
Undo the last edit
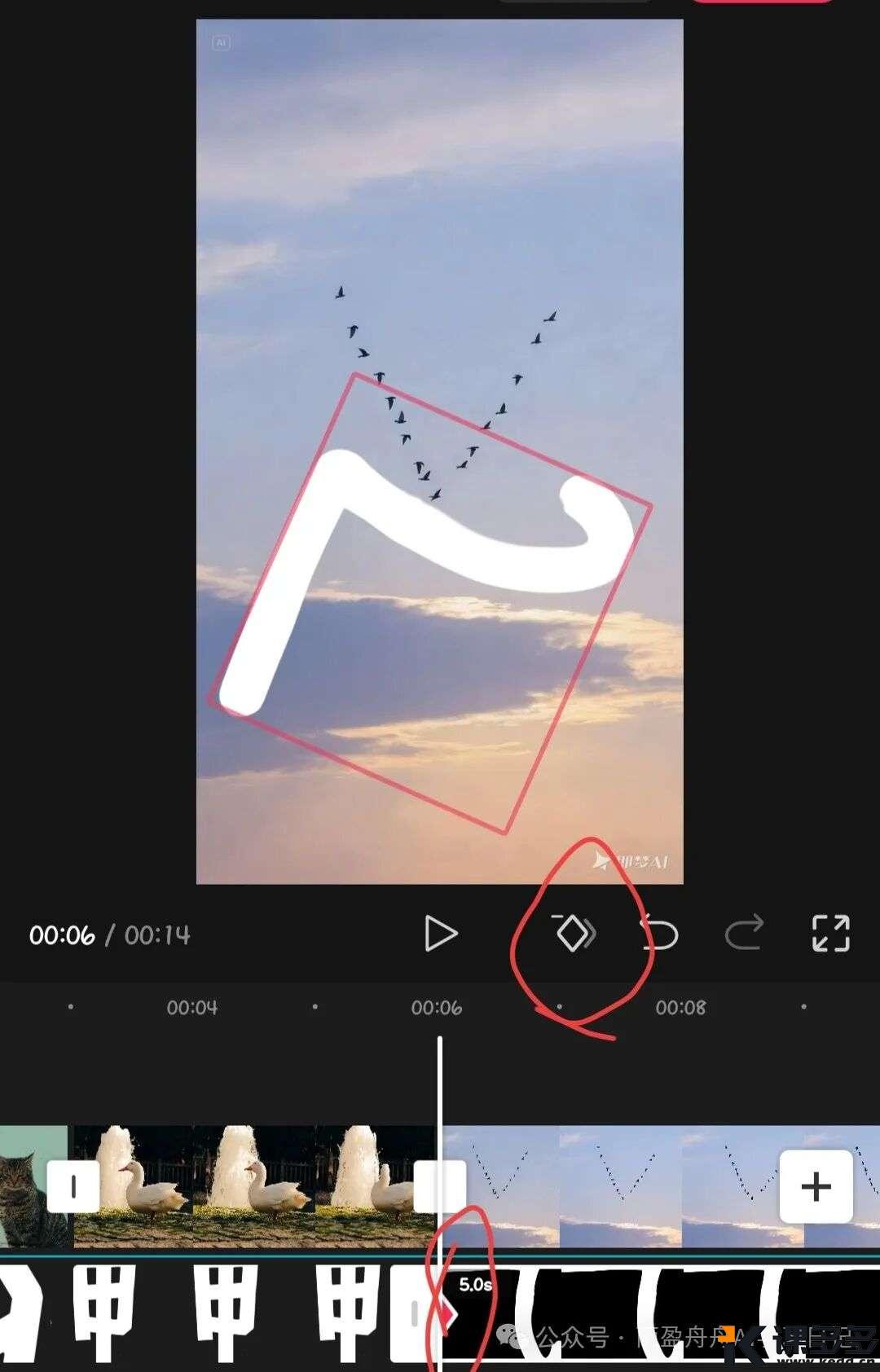pyautogui.click(x=660, y=934)
